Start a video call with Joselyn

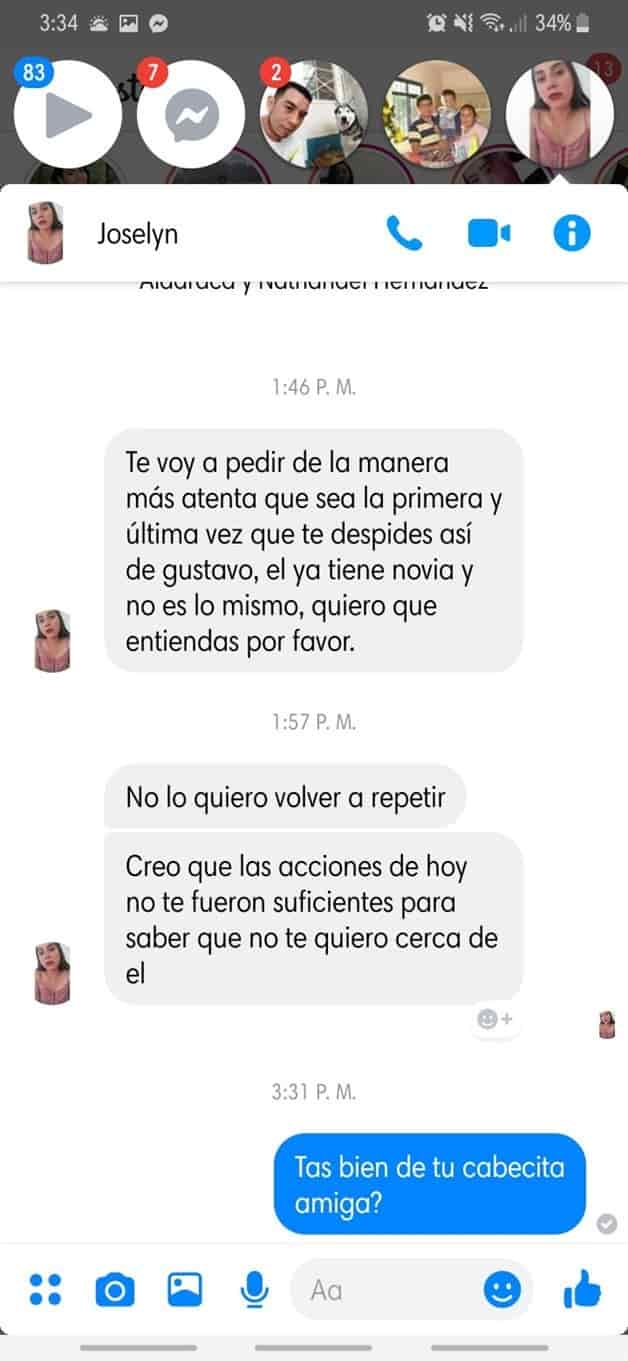(489, 234)
